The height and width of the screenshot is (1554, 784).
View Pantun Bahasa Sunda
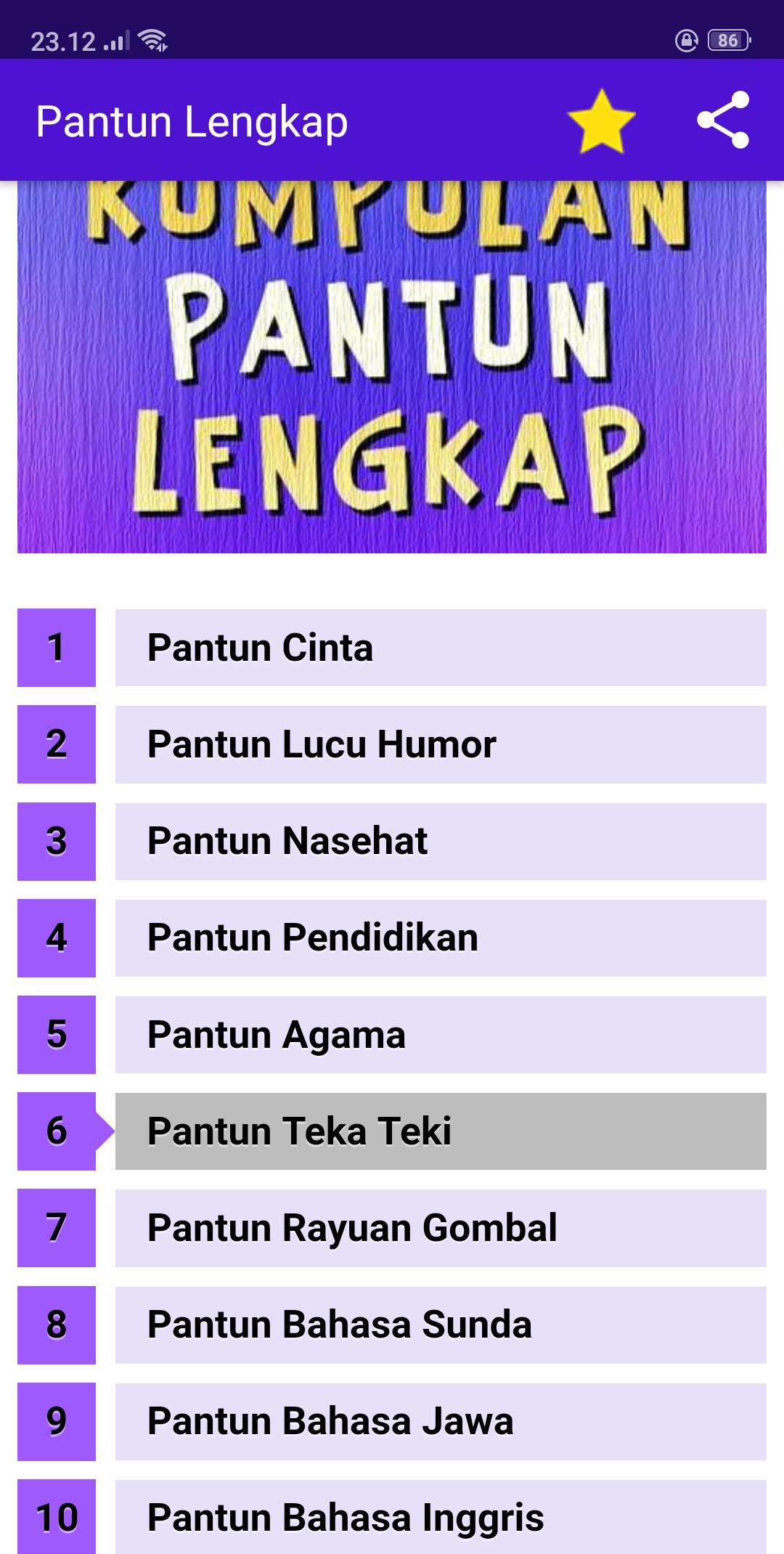[441, 1325]
